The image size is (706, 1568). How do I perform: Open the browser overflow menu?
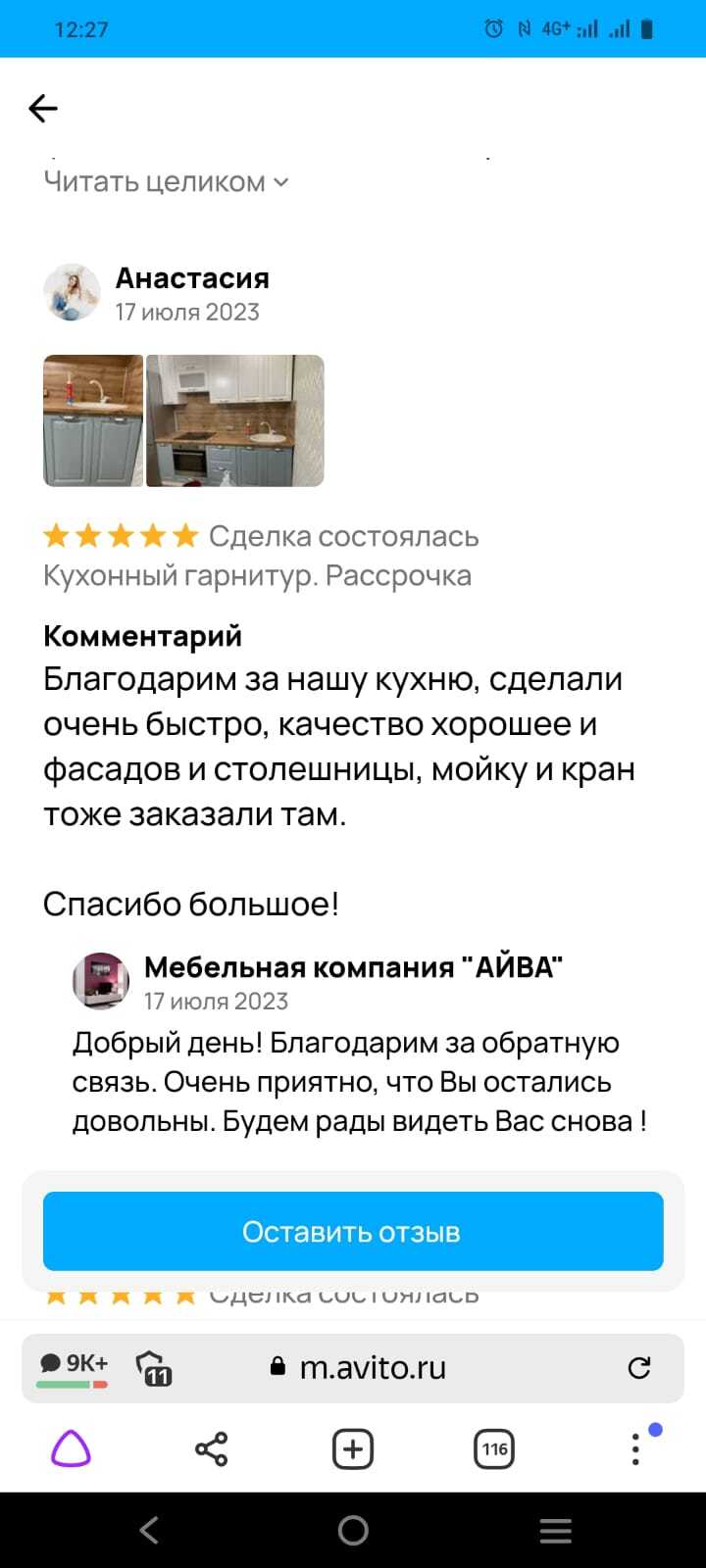[635, 1448]
